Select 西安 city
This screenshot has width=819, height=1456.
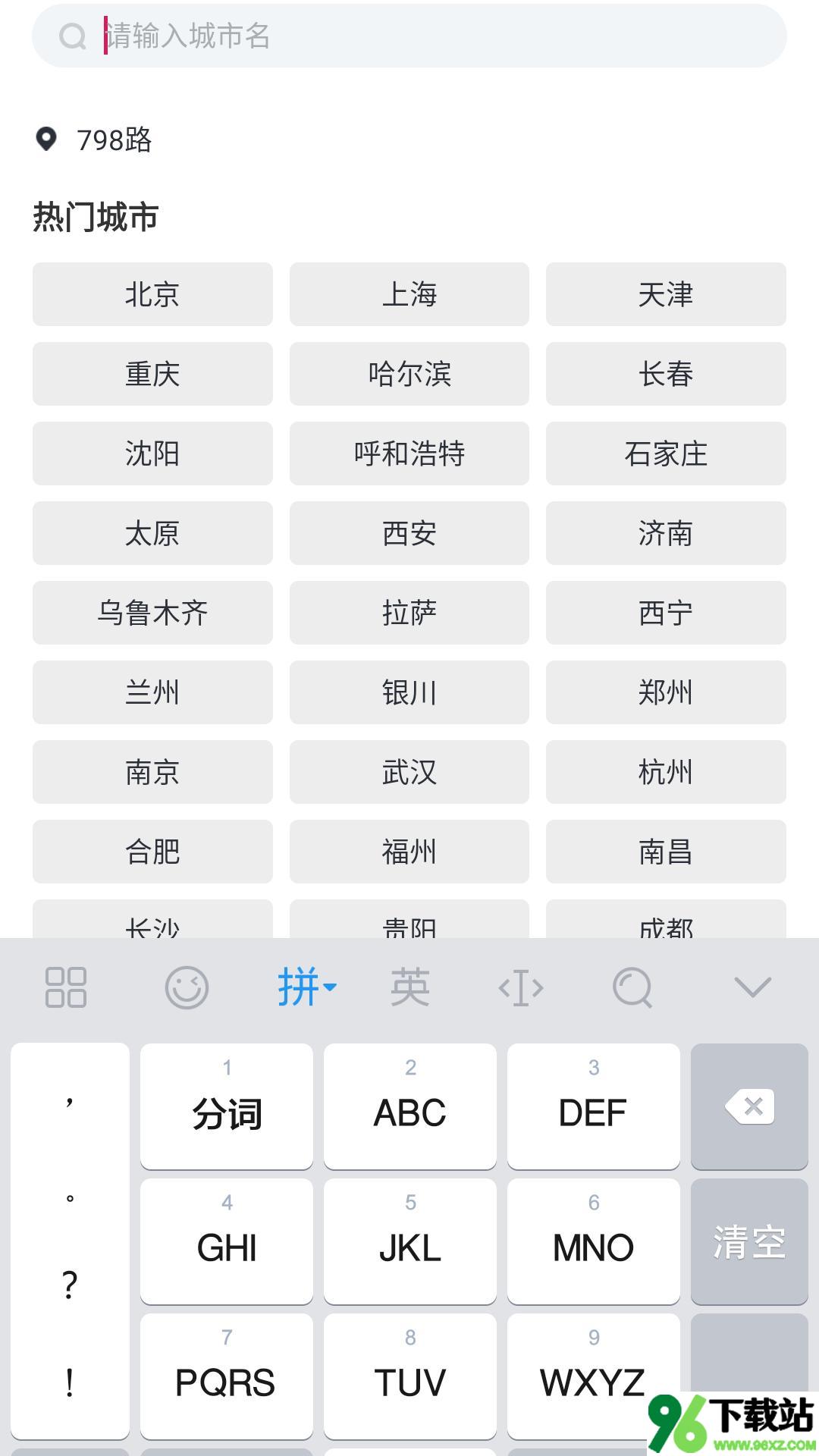[409, 533]
